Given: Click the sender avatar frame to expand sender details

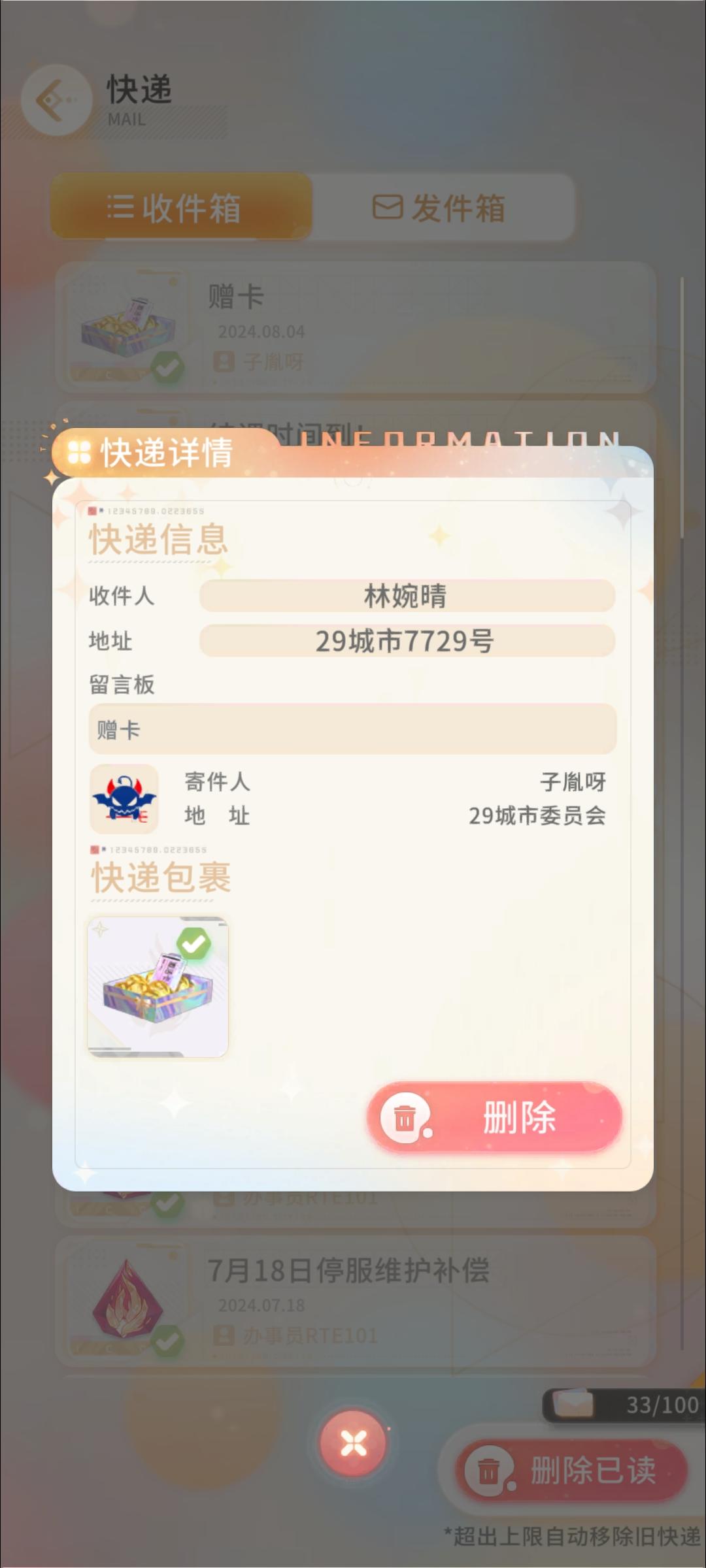Looking at the screenshot, I should [x=124, y=798].
